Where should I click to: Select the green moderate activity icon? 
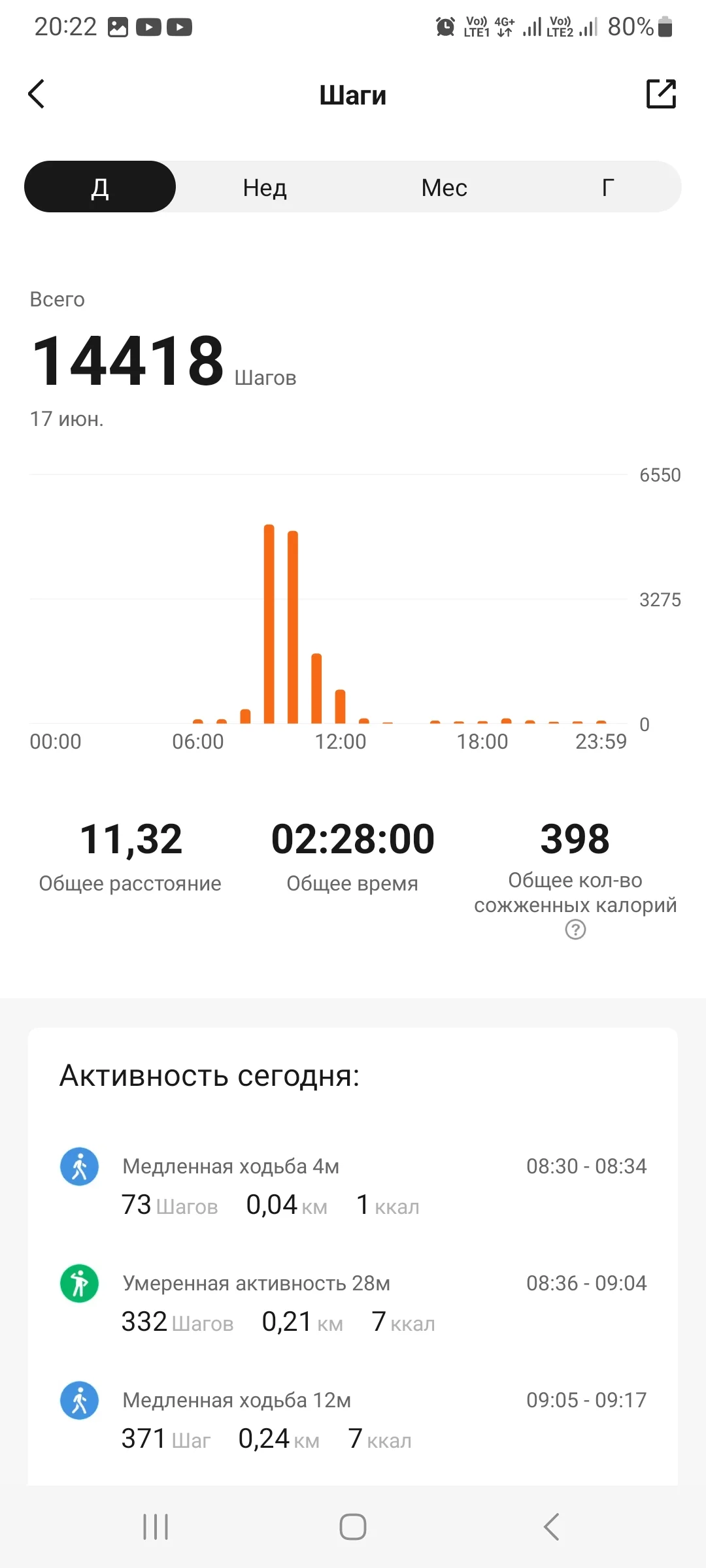pyautogui.click(x=78, y=1283)
